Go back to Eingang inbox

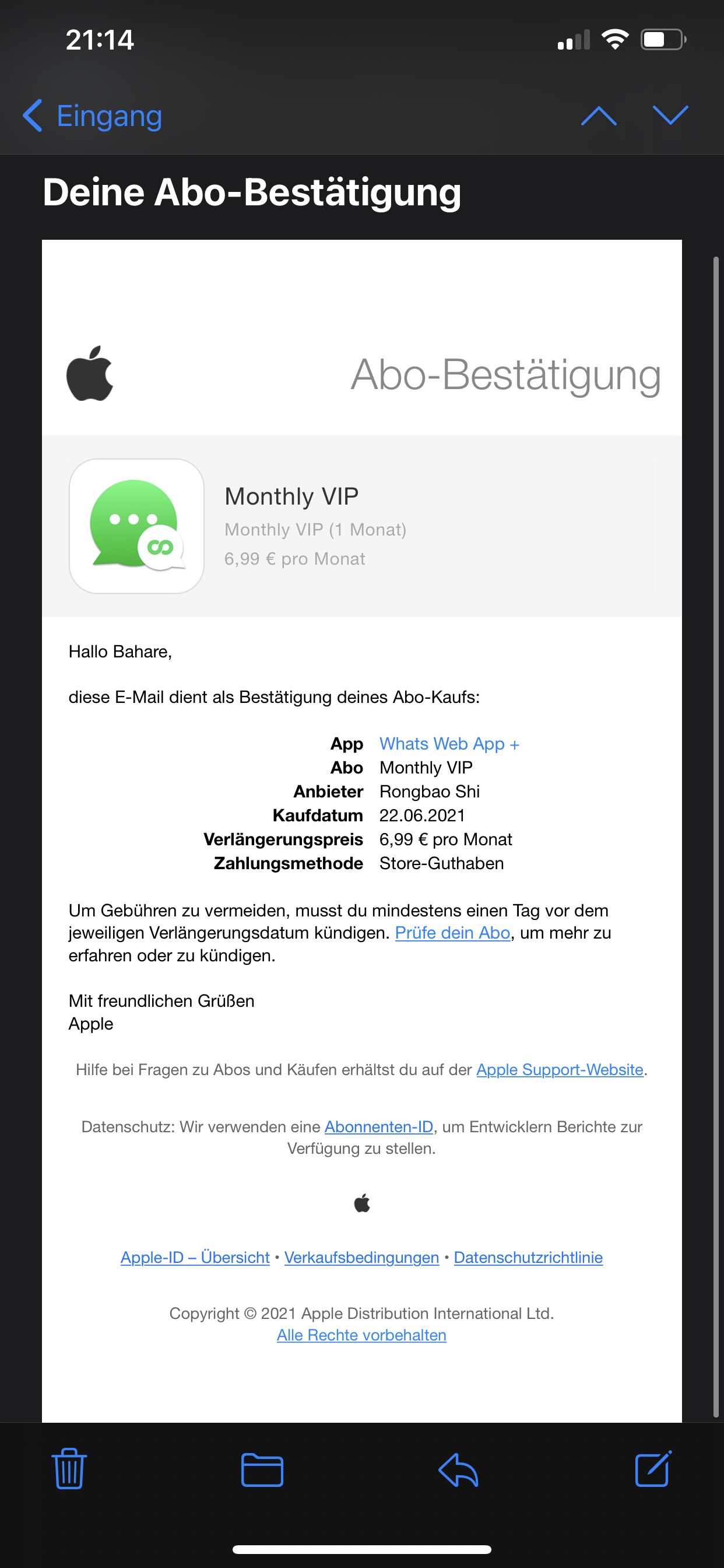(x=93, y=116)
